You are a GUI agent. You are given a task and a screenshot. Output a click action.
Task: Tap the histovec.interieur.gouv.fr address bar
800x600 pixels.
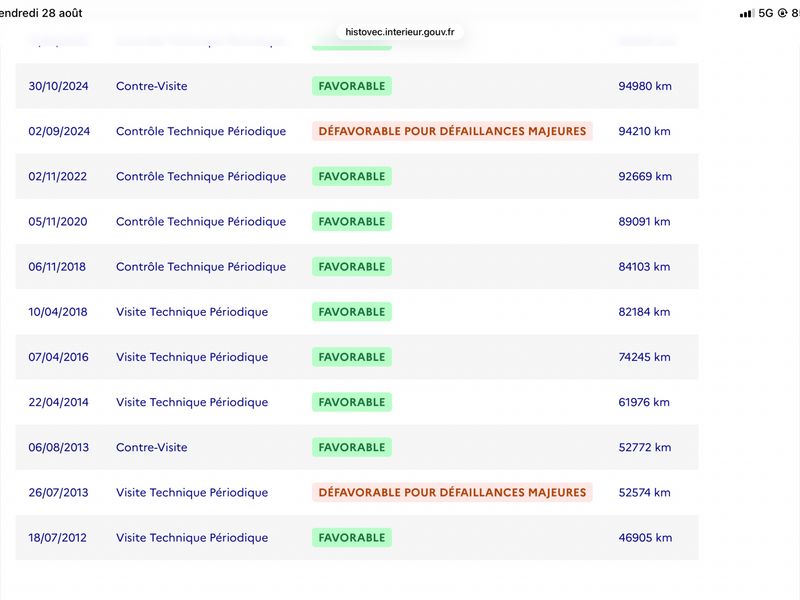point(399,32)
